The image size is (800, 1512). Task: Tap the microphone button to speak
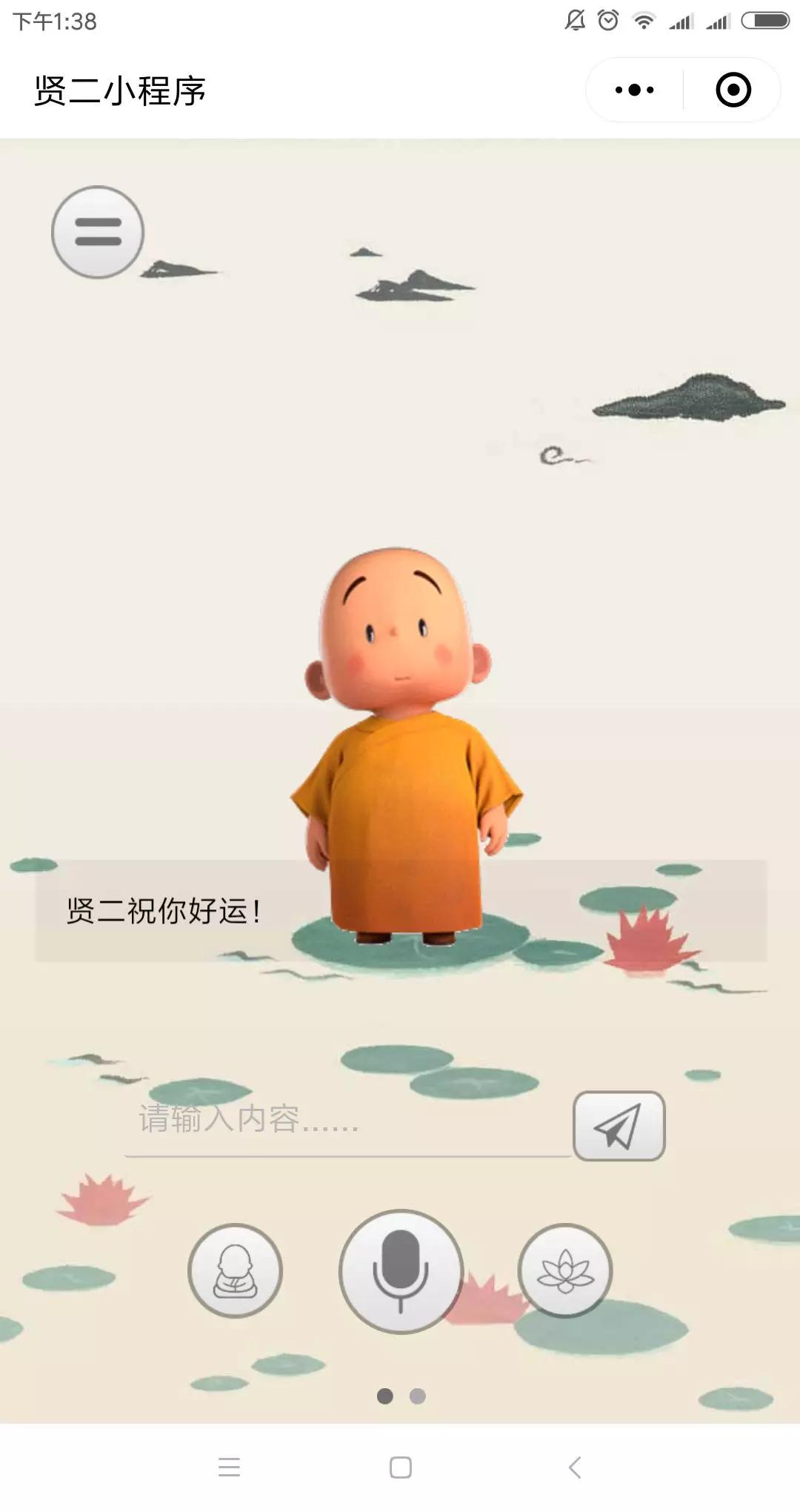[401, 1271]
